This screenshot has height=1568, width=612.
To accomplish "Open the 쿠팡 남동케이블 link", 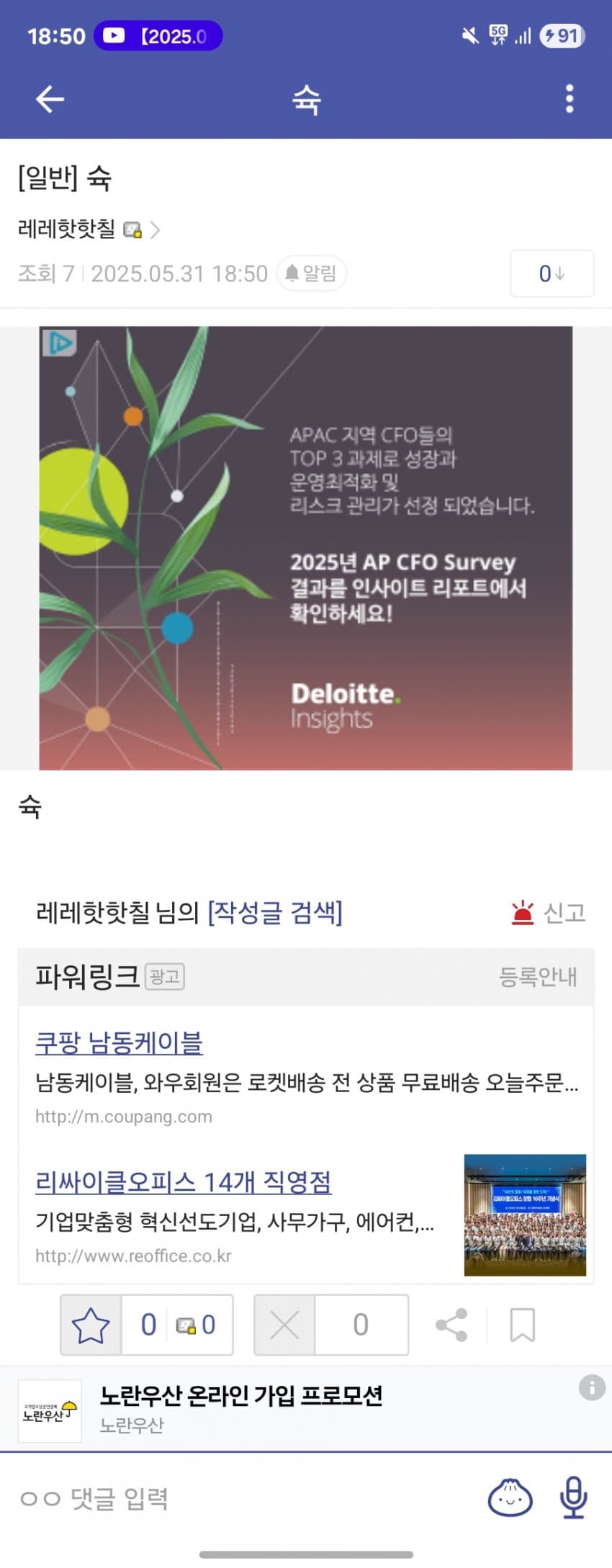I will [119, 1042].
